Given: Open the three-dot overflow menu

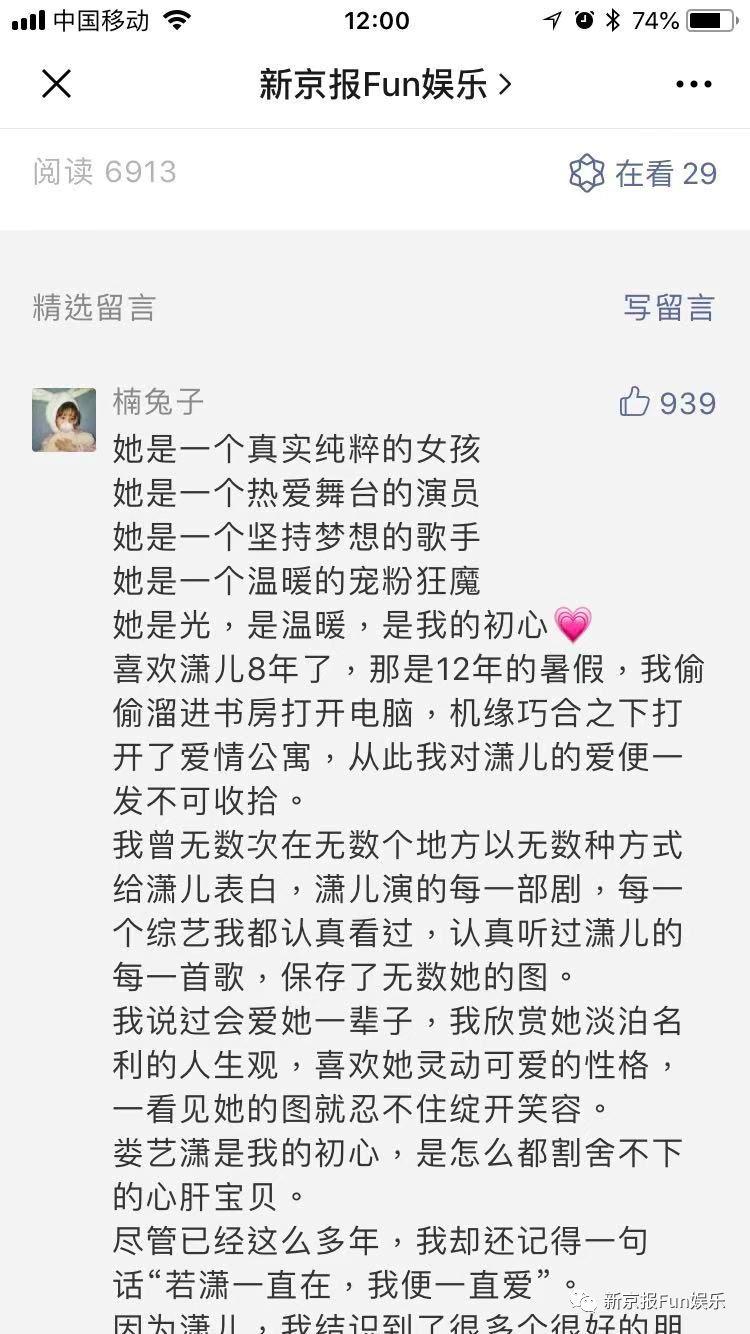Looking at the screenshot, I should click(694, 85).
